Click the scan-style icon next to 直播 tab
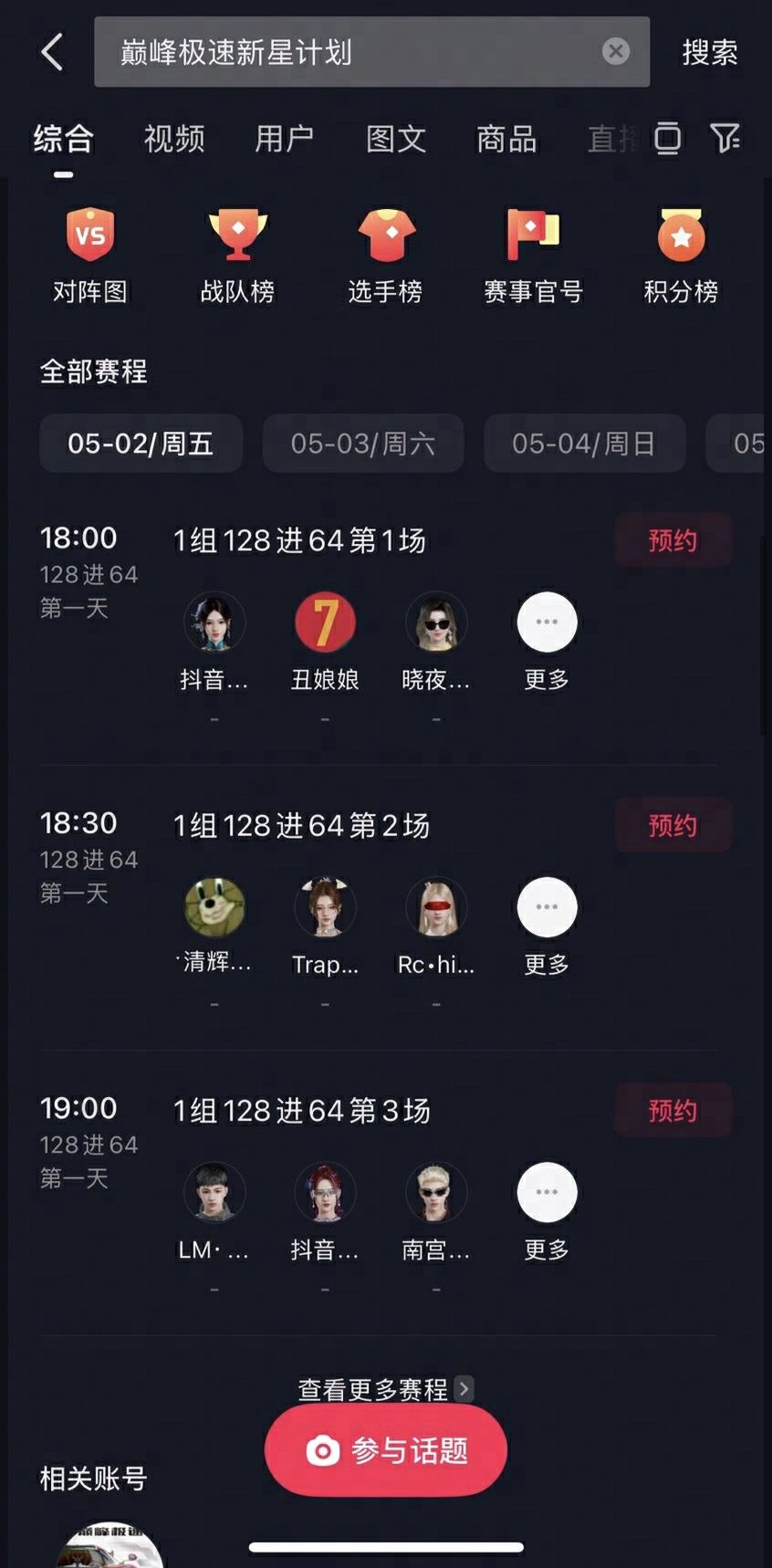 point(668,139)
